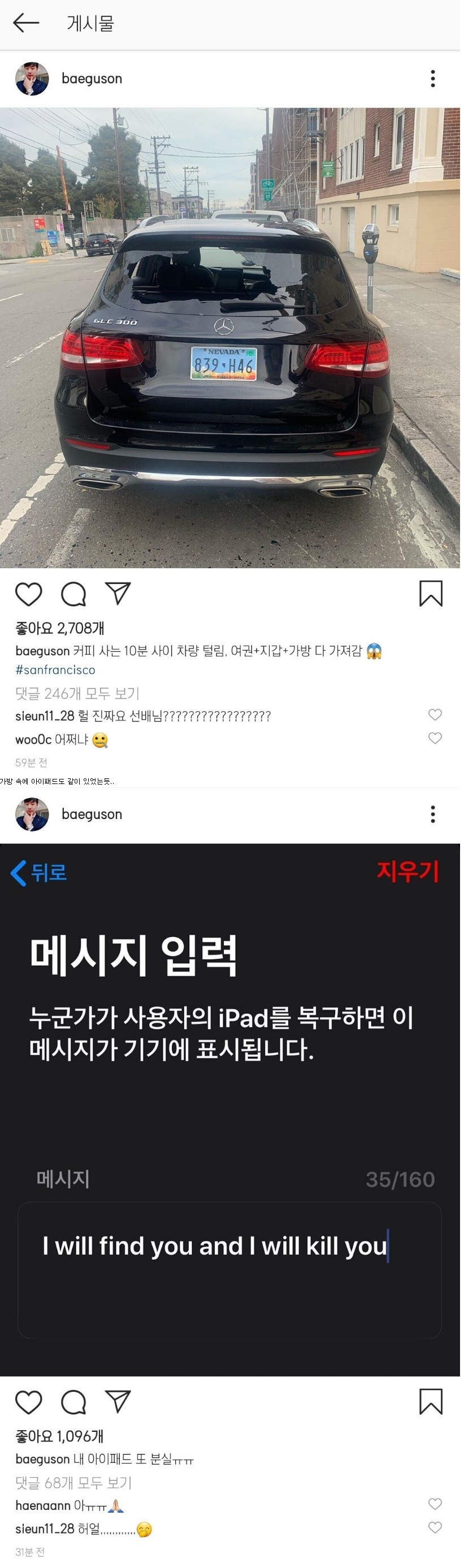The image size is (464, 1568).
Task: Go back from the 게시물 screen
Action: [x=25, y=23]
